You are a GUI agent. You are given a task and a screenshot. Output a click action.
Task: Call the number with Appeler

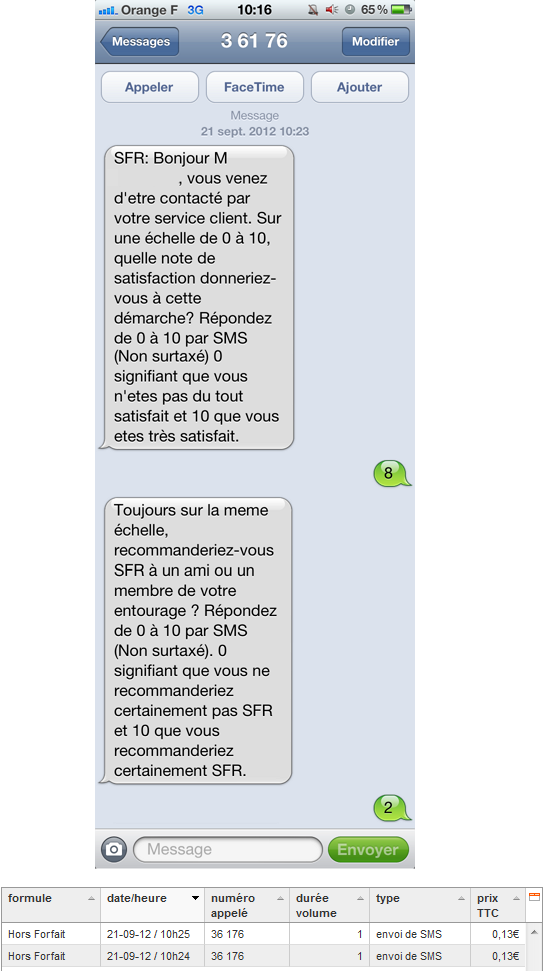coord(149,87)
